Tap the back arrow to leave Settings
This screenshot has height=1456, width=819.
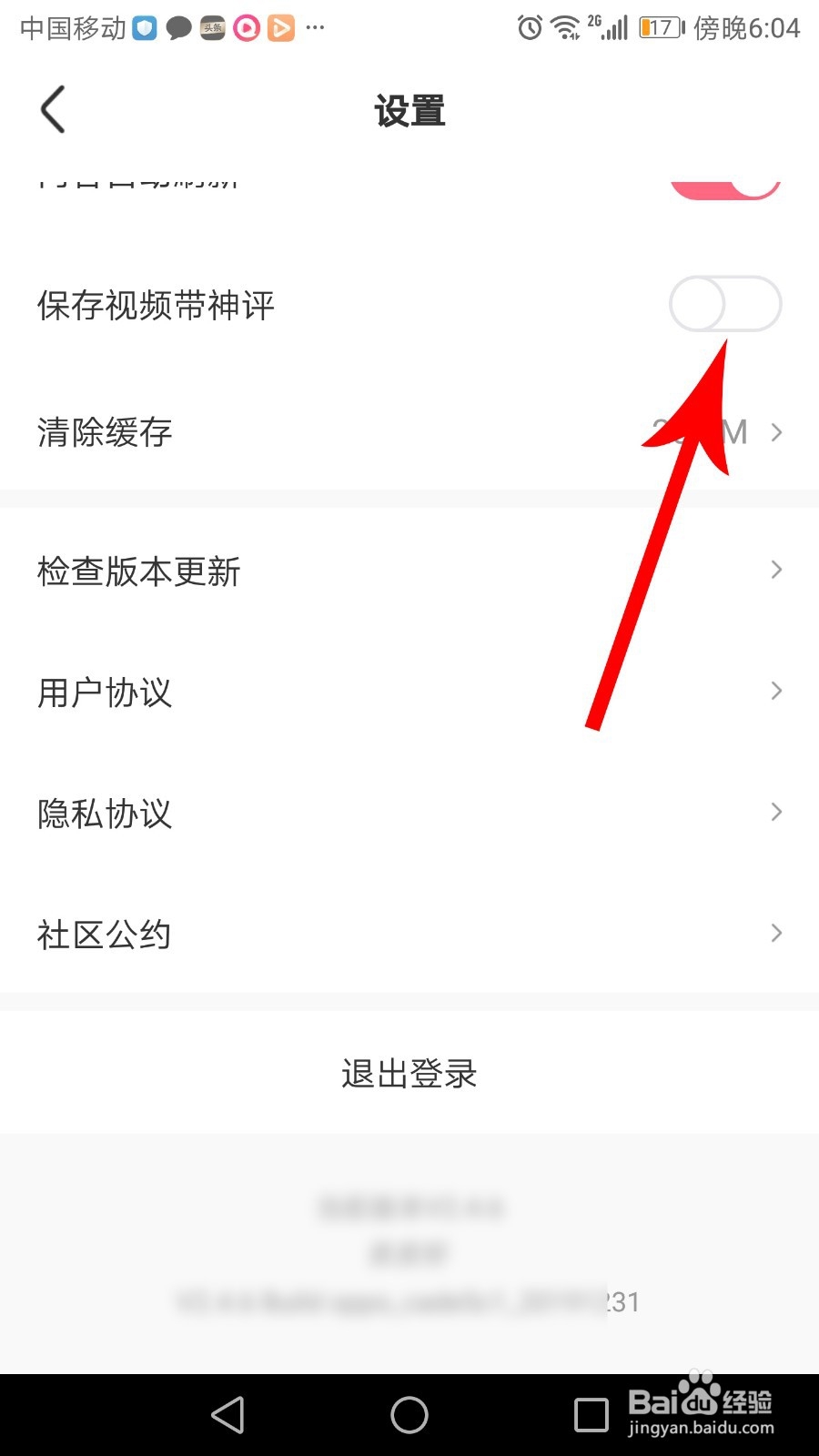(52, 108)
